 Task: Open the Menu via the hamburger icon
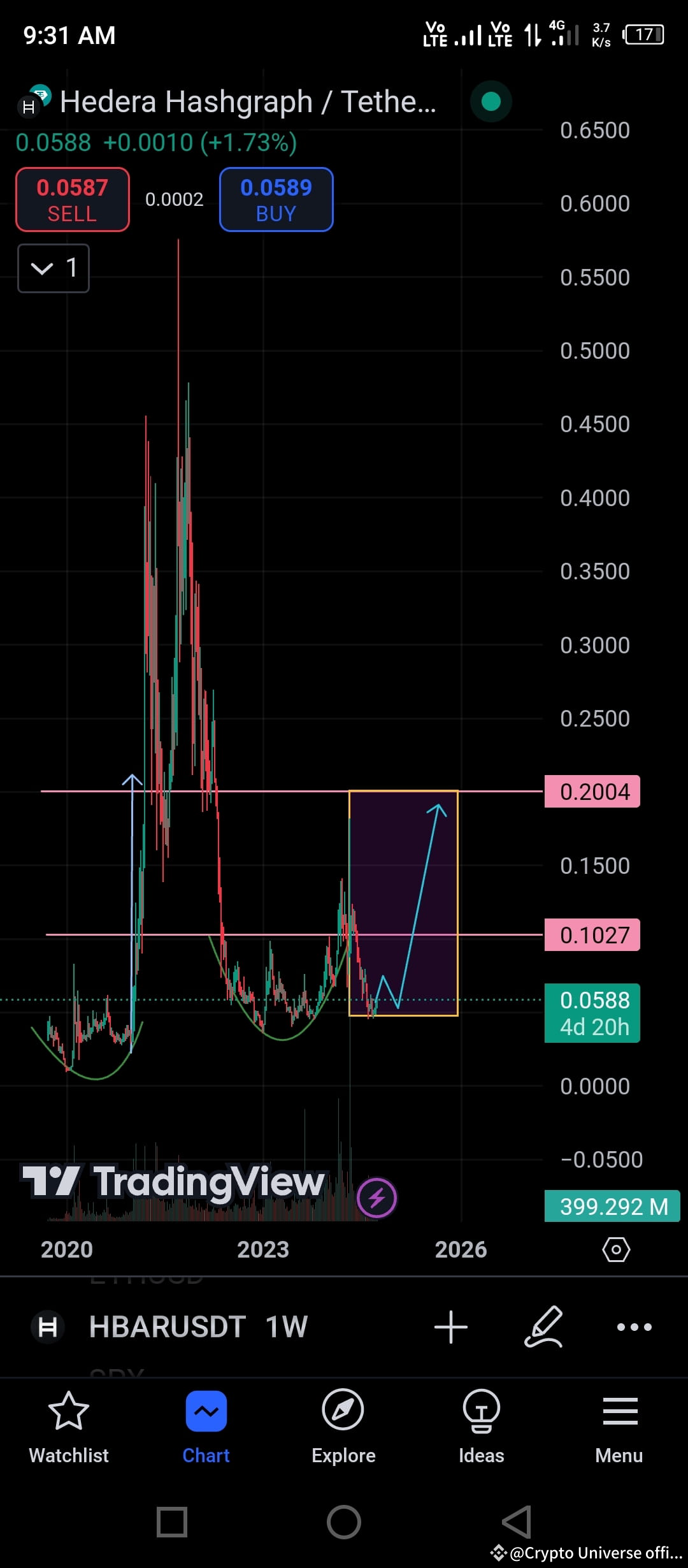[x=619, y=1411]
